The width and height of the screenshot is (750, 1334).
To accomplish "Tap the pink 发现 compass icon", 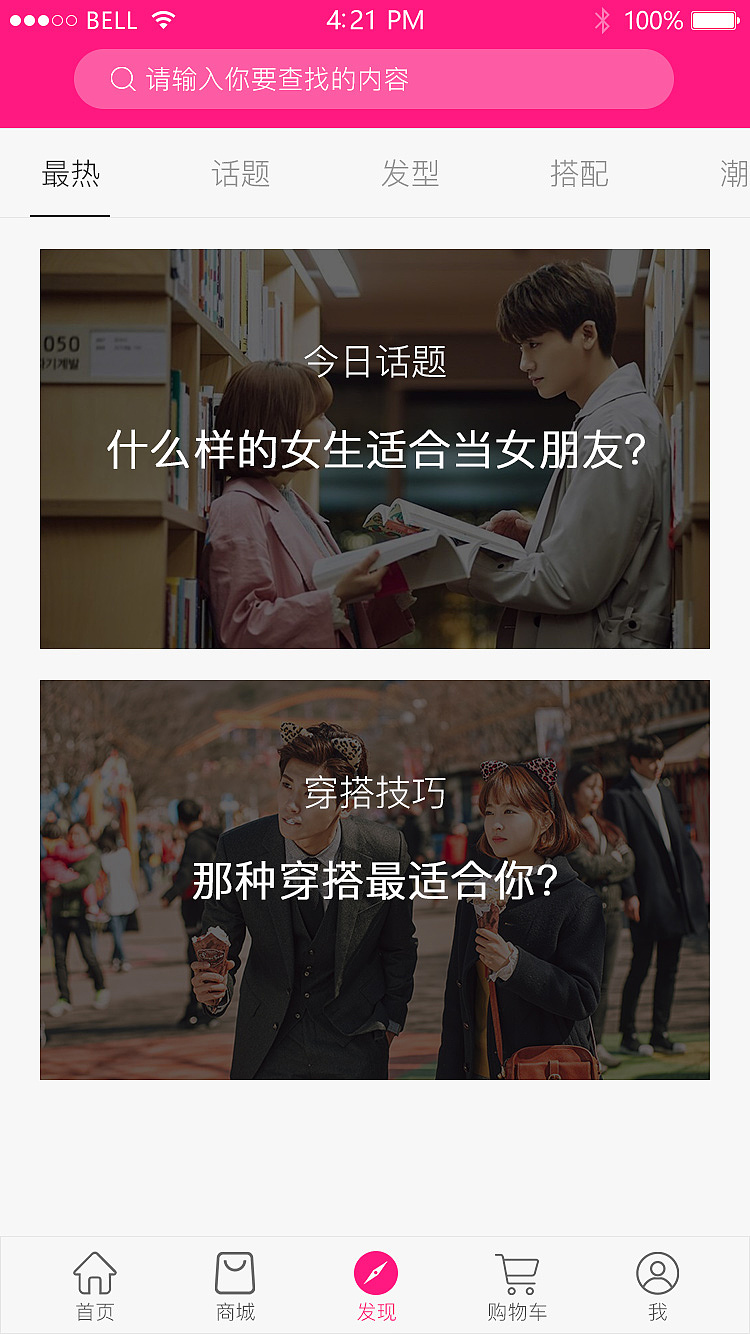I will pos(375,1275).
